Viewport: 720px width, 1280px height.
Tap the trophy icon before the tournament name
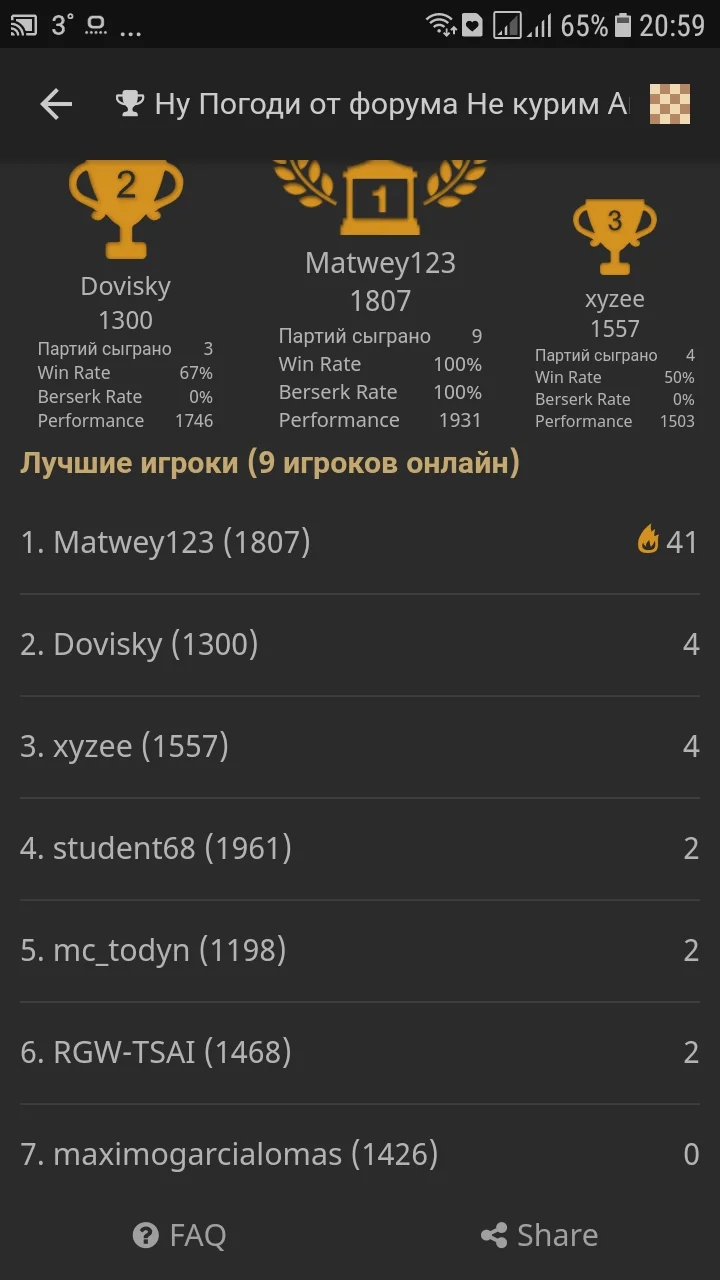pyautogui.click(x=130, y=103)
